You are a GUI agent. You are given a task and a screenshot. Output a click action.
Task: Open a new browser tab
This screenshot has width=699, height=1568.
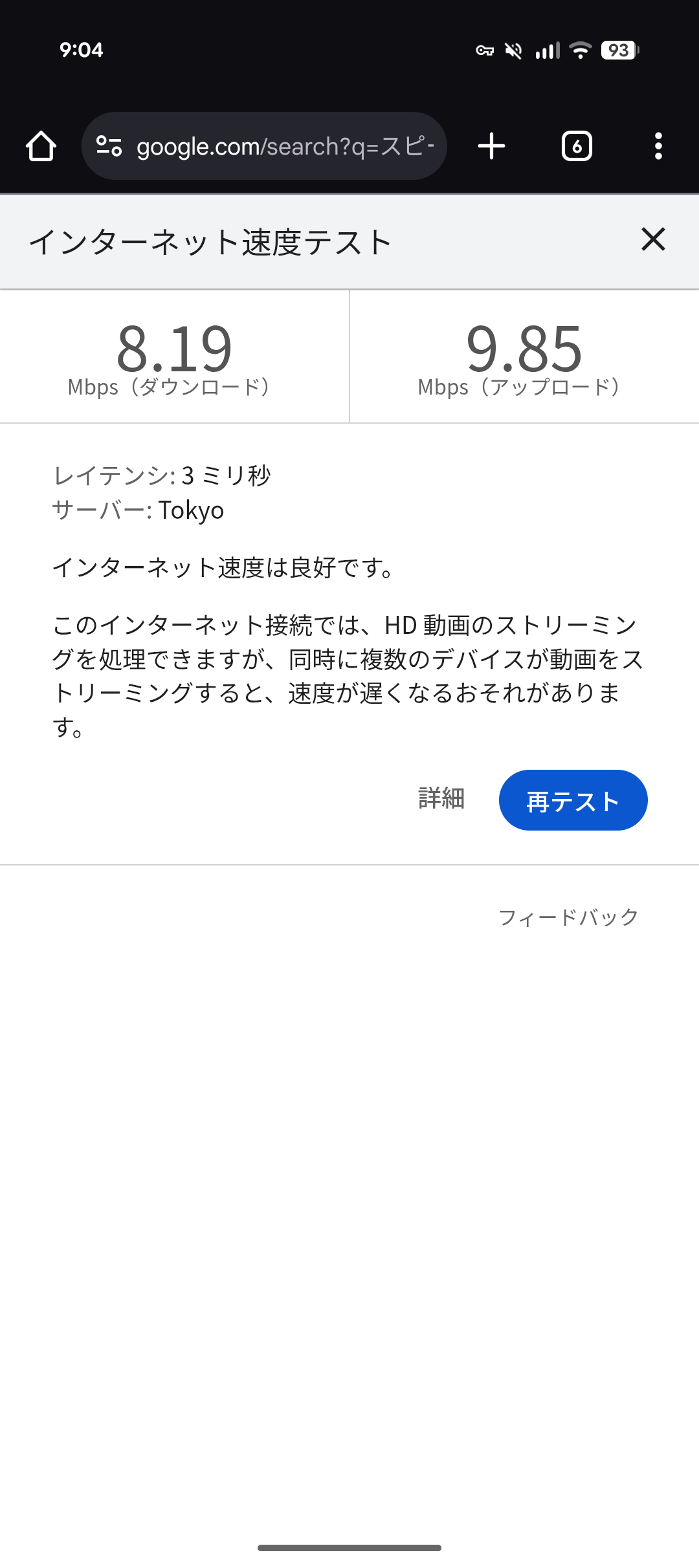pos(491,146)
